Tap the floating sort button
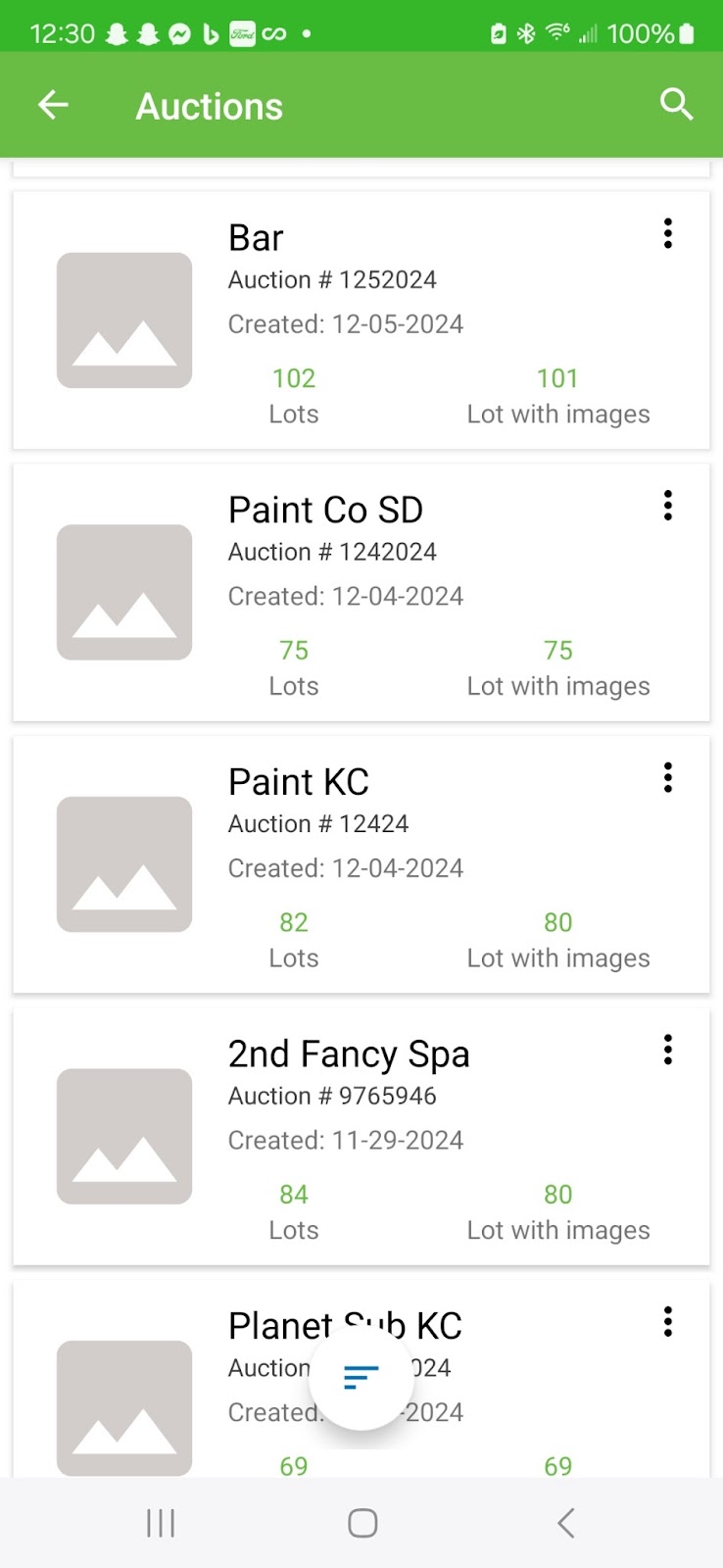723x1568 pixels. tap(361, 1378)
